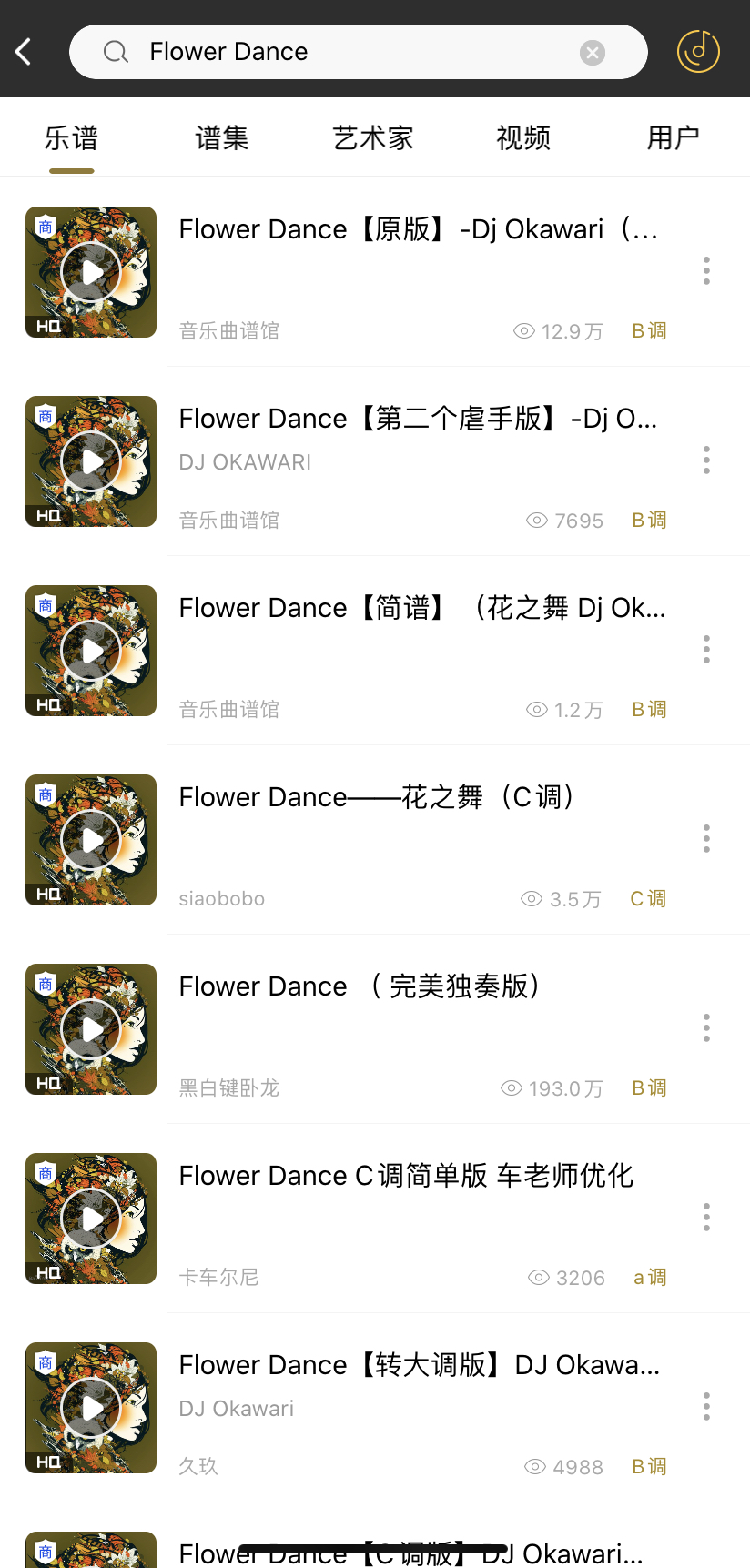Open more options for Flower Dance【原版】
The width and height of the screenshot is (750, 1568).
click(706, 271)
